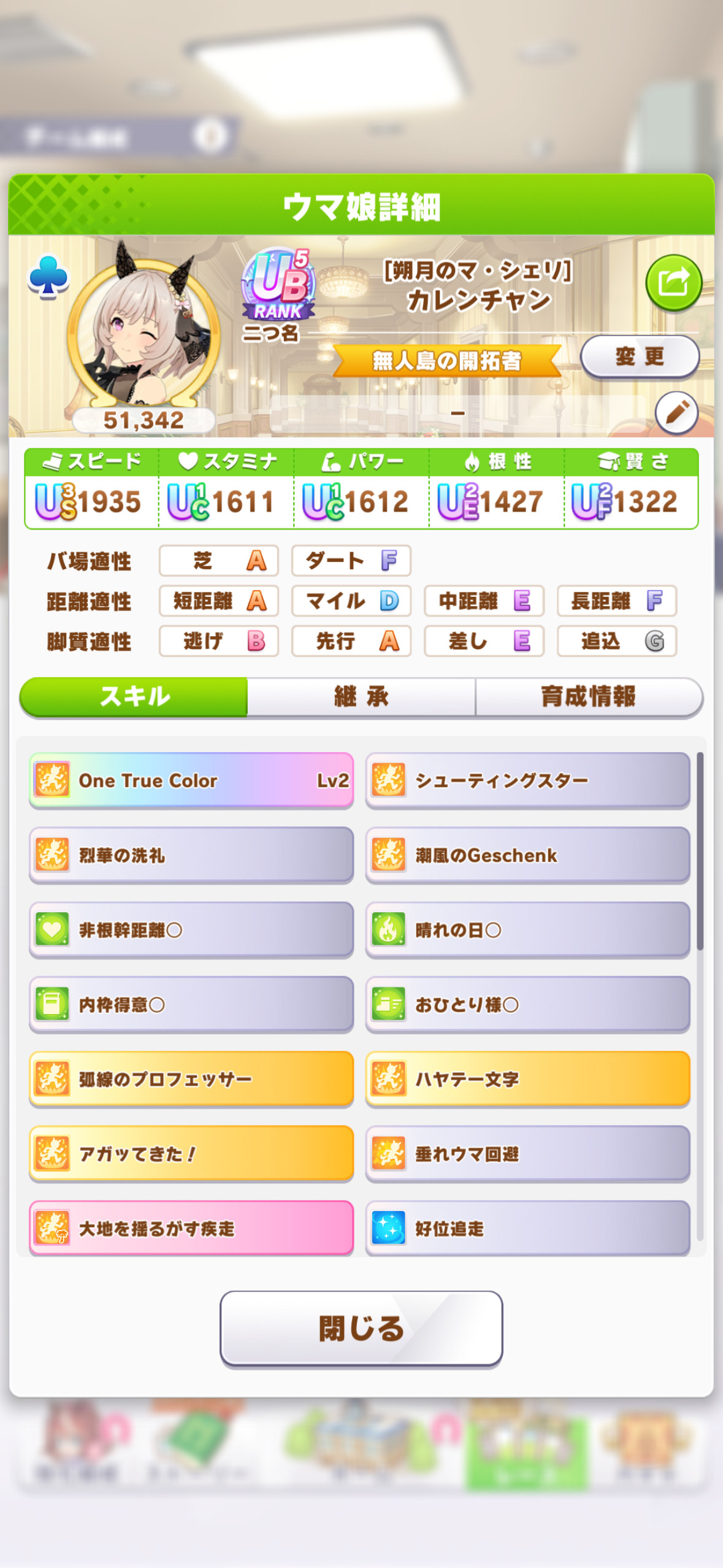The image size is (723, 1568).
Task: Open the 好位追走 skill
Action: [528, 1229]
